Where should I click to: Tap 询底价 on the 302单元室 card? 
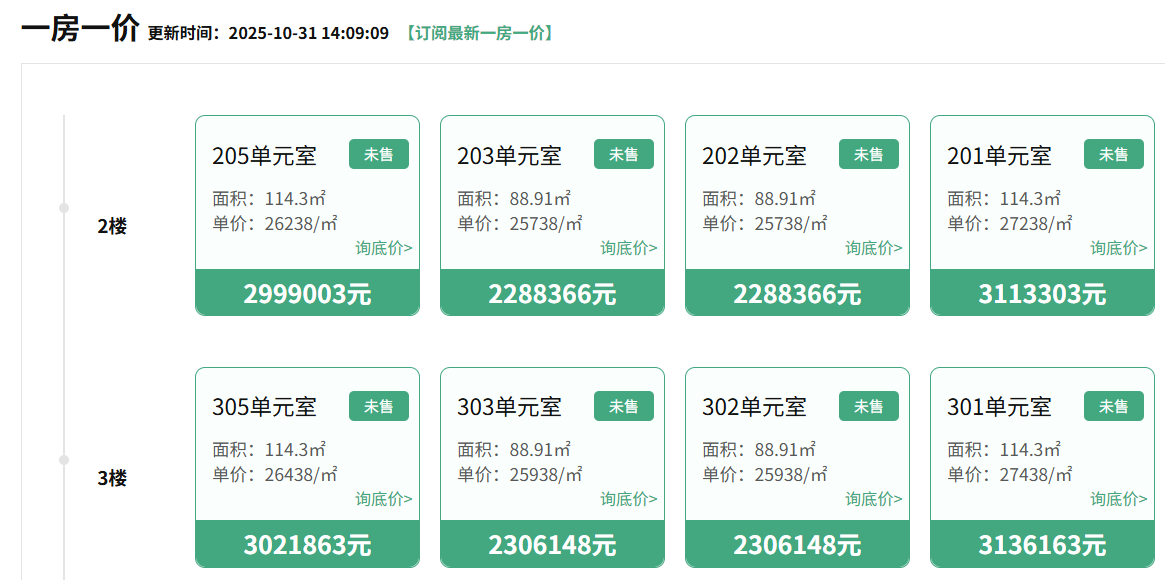point(874,499)
